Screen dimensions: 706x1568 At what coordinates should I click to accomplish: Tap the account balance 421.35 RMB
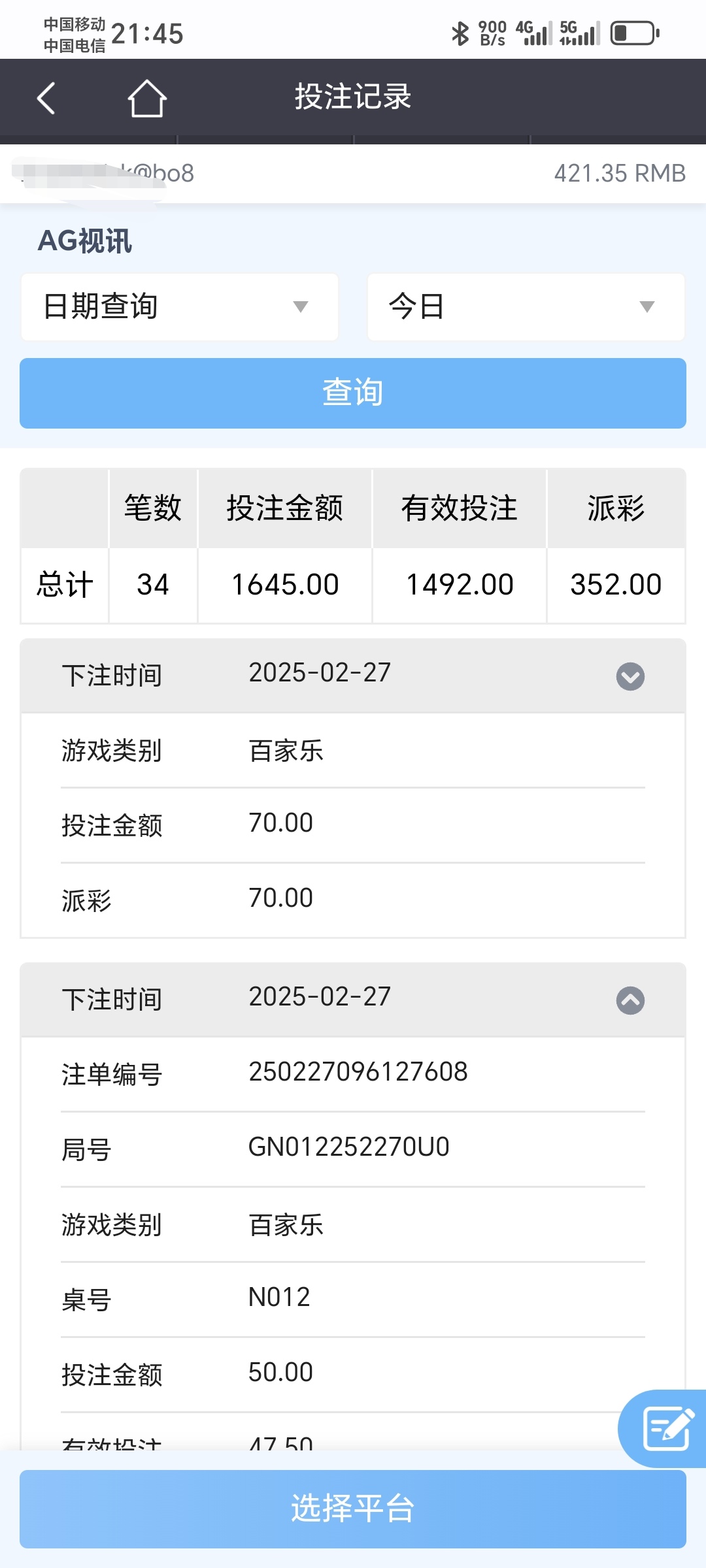(620, 172)
